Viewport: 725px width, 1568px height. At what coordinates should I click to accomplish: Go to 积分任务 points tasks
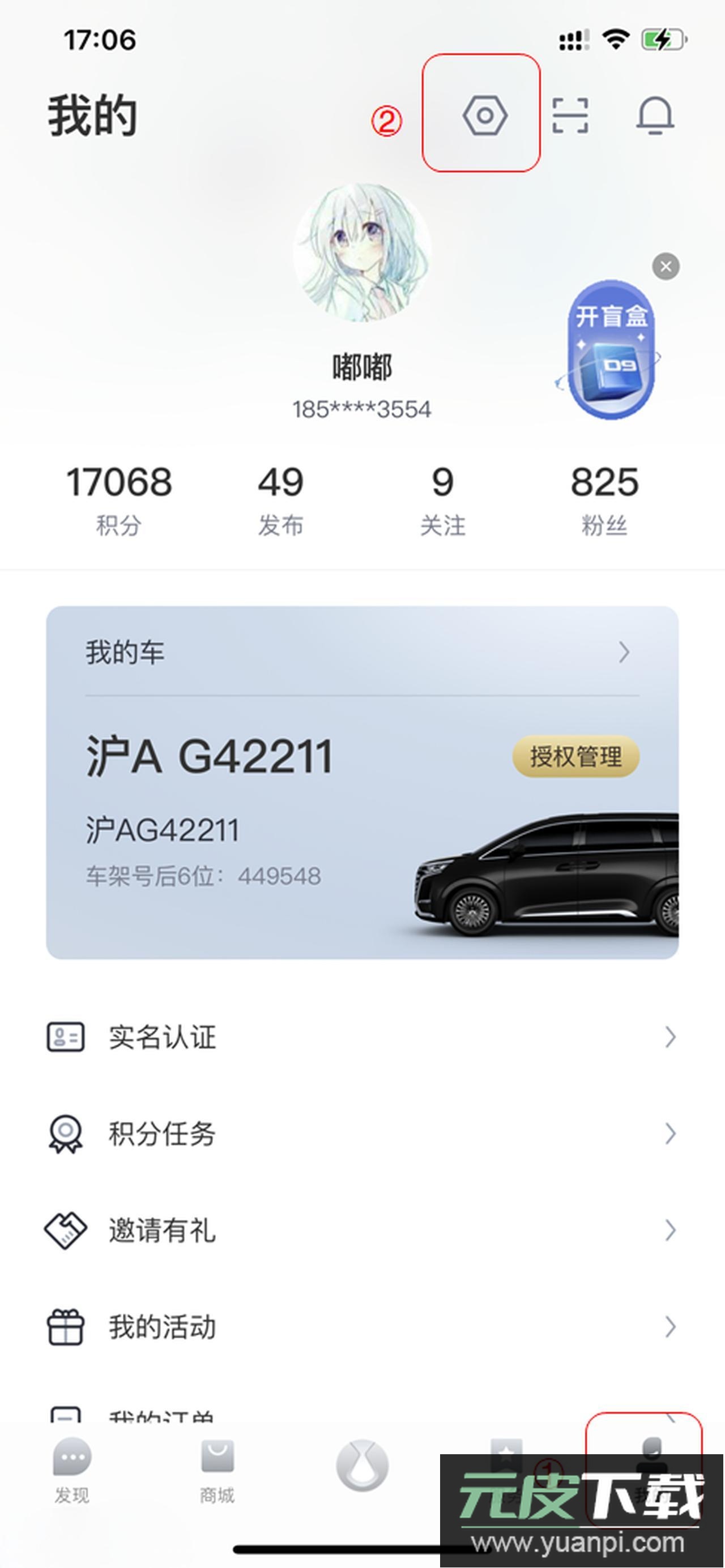[x=362, y=1133]
